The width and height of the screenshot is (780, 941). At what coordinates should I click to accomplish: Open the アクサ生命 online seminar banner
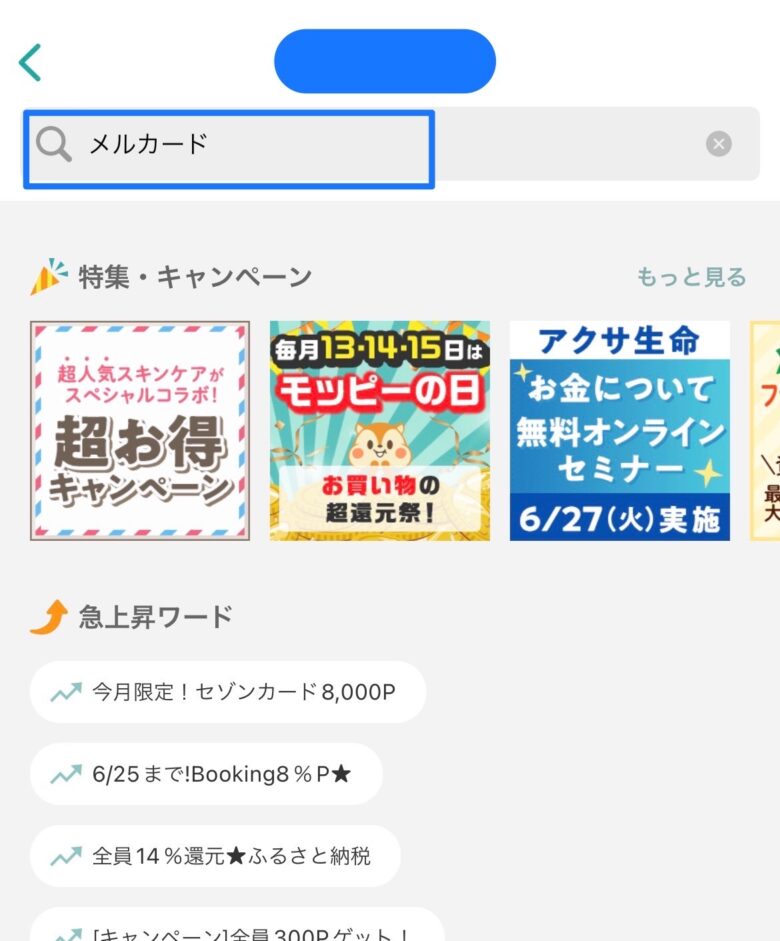pos(619,431)
